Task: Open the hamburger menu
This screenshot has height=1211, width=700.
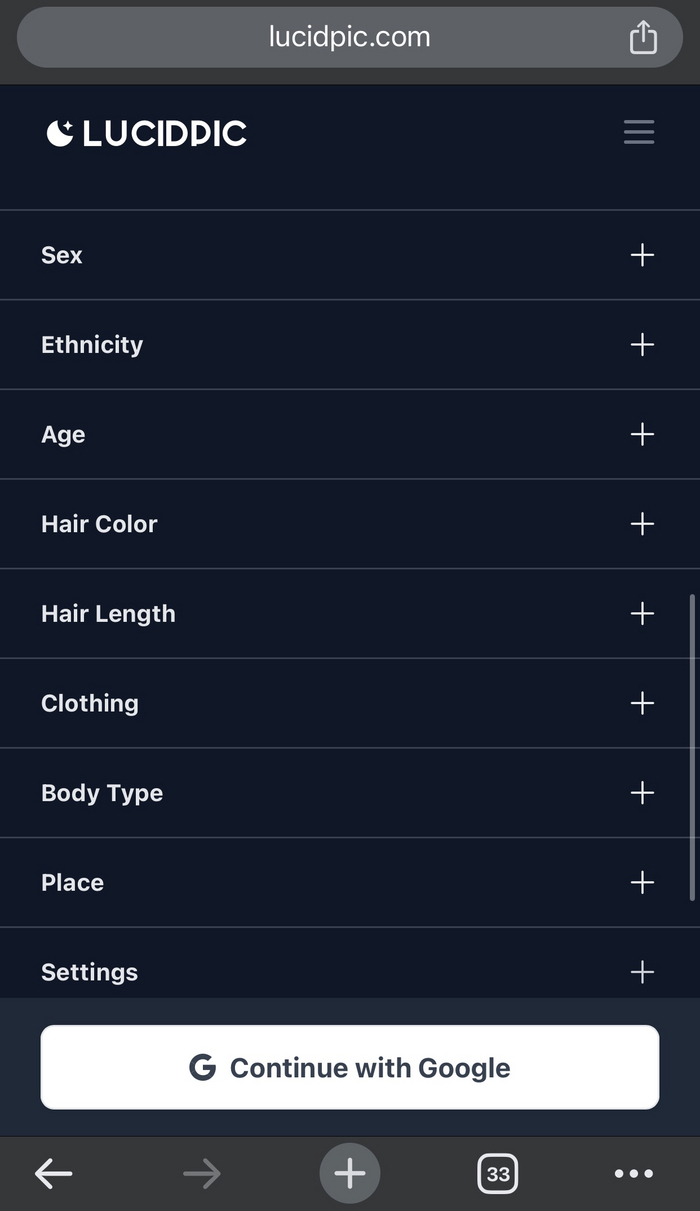Action: [x=638, y=132]
